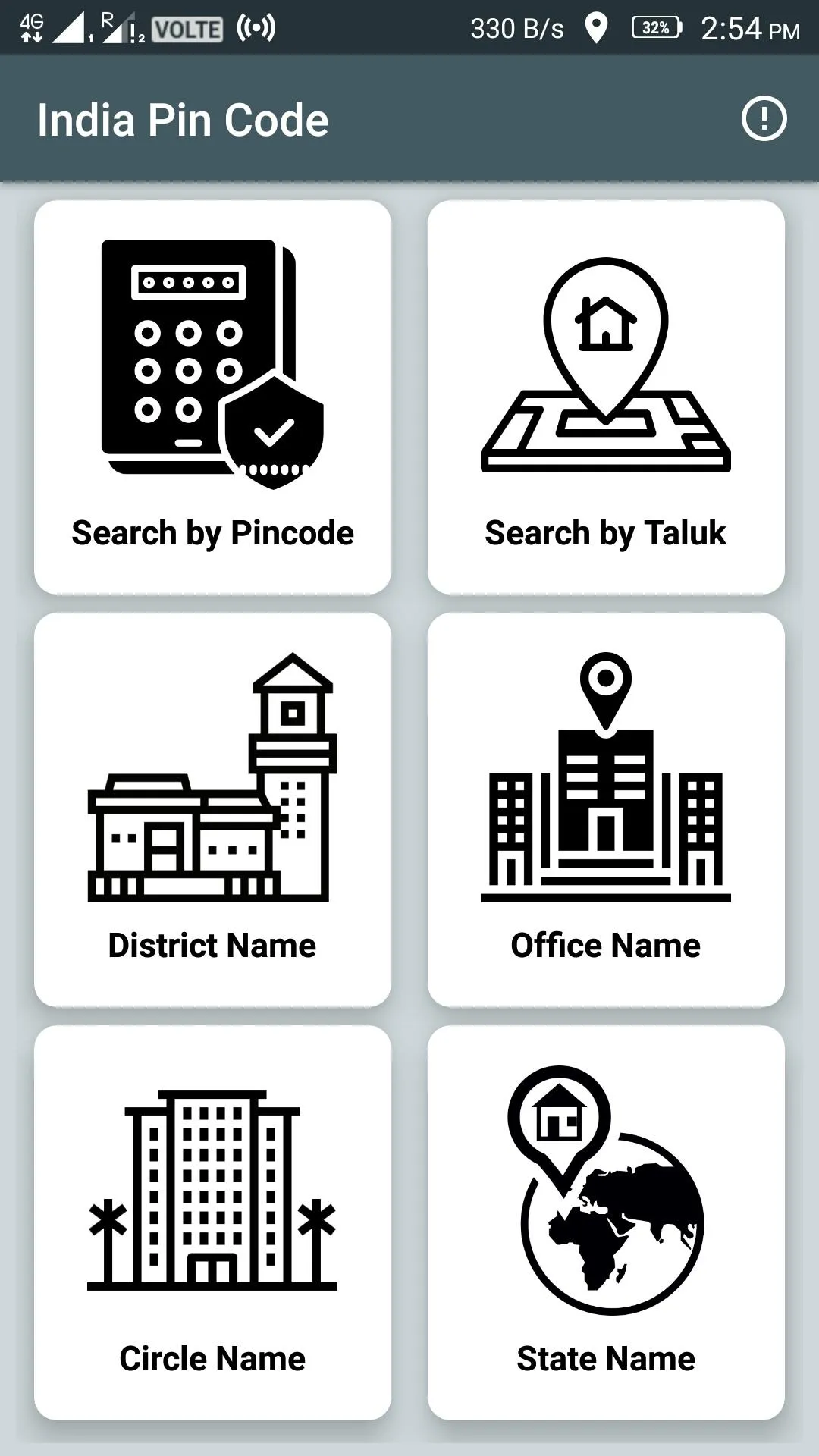Tap the Circle Name card
This screenshot has width=819, height=1456.
[212, 1222]
